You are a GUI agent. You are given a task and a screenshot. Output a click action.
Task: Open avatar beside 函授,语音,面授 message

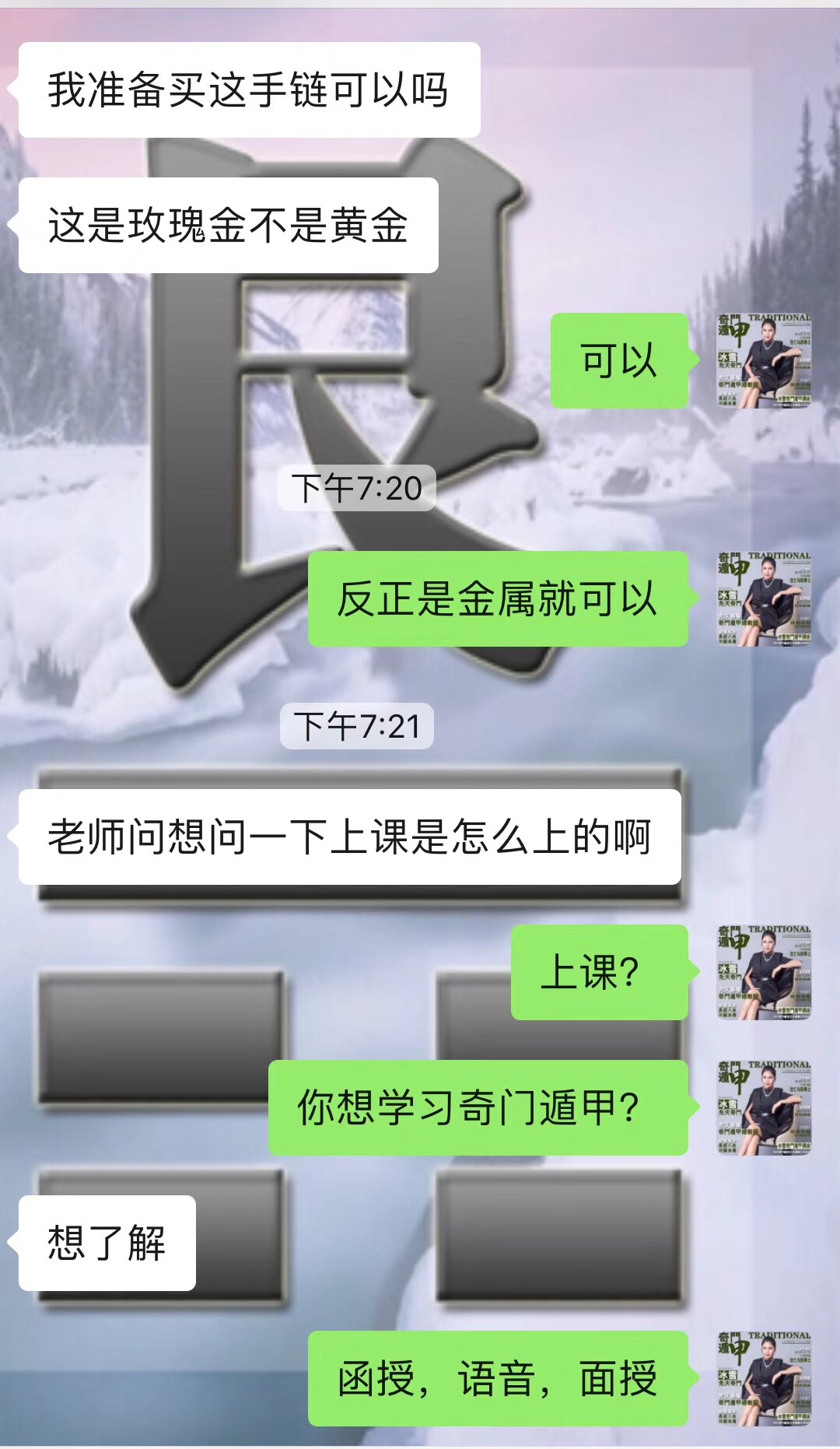[x=764, y=1378]
